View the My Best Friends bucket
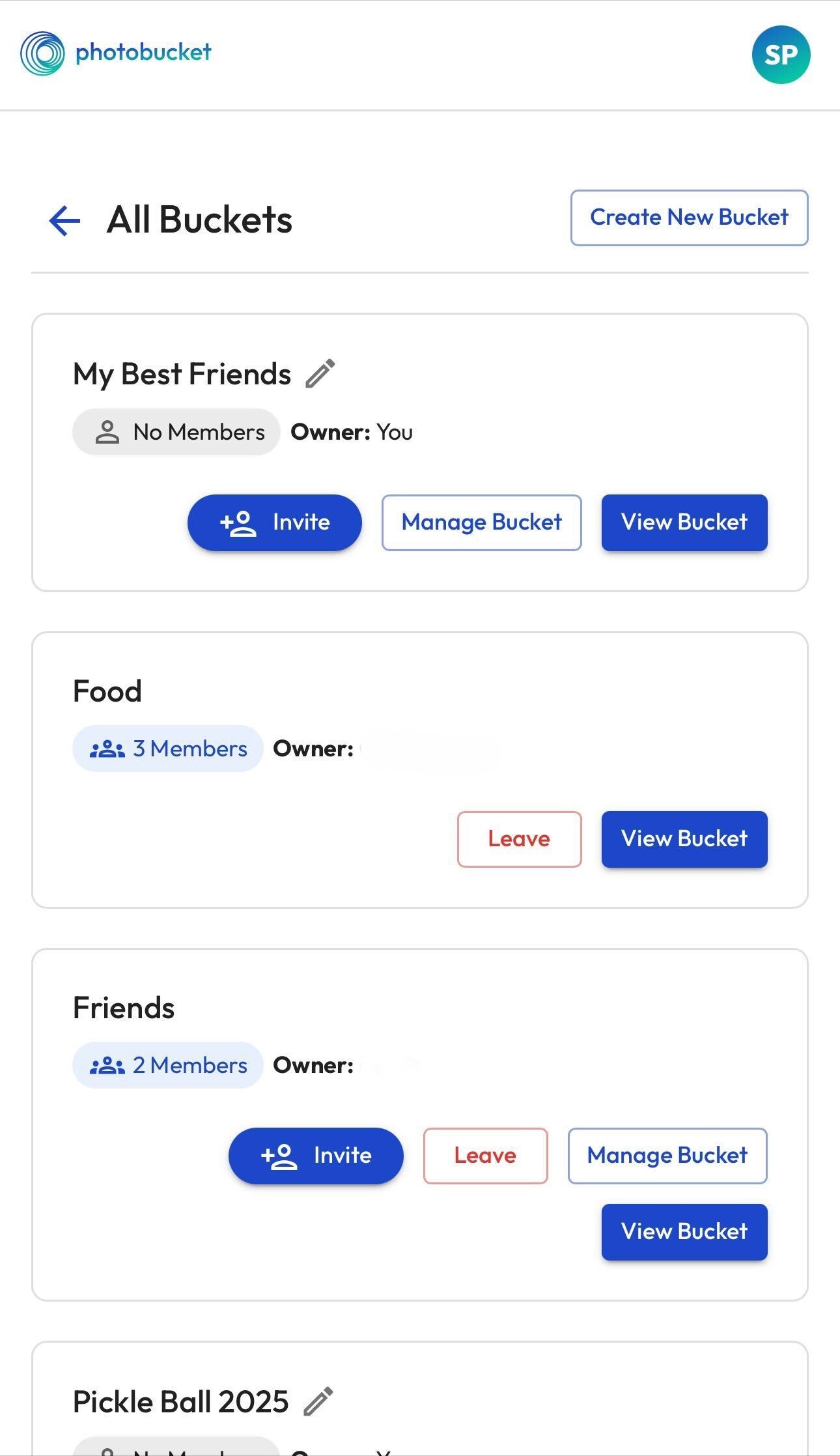 pyautogui.click(x=684, y=522)
